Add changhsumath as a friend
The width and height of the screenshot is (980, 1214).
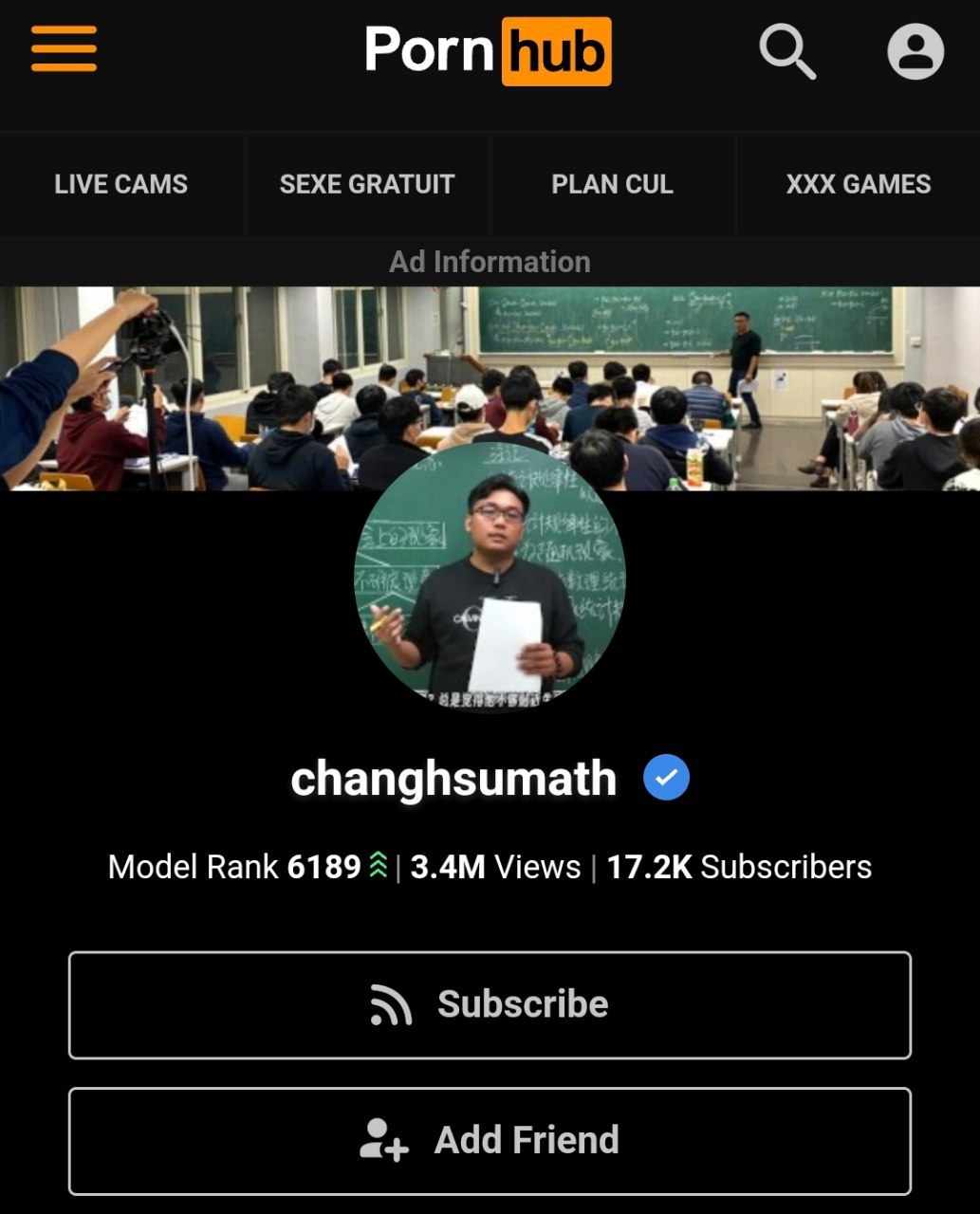pos(490,1140)
